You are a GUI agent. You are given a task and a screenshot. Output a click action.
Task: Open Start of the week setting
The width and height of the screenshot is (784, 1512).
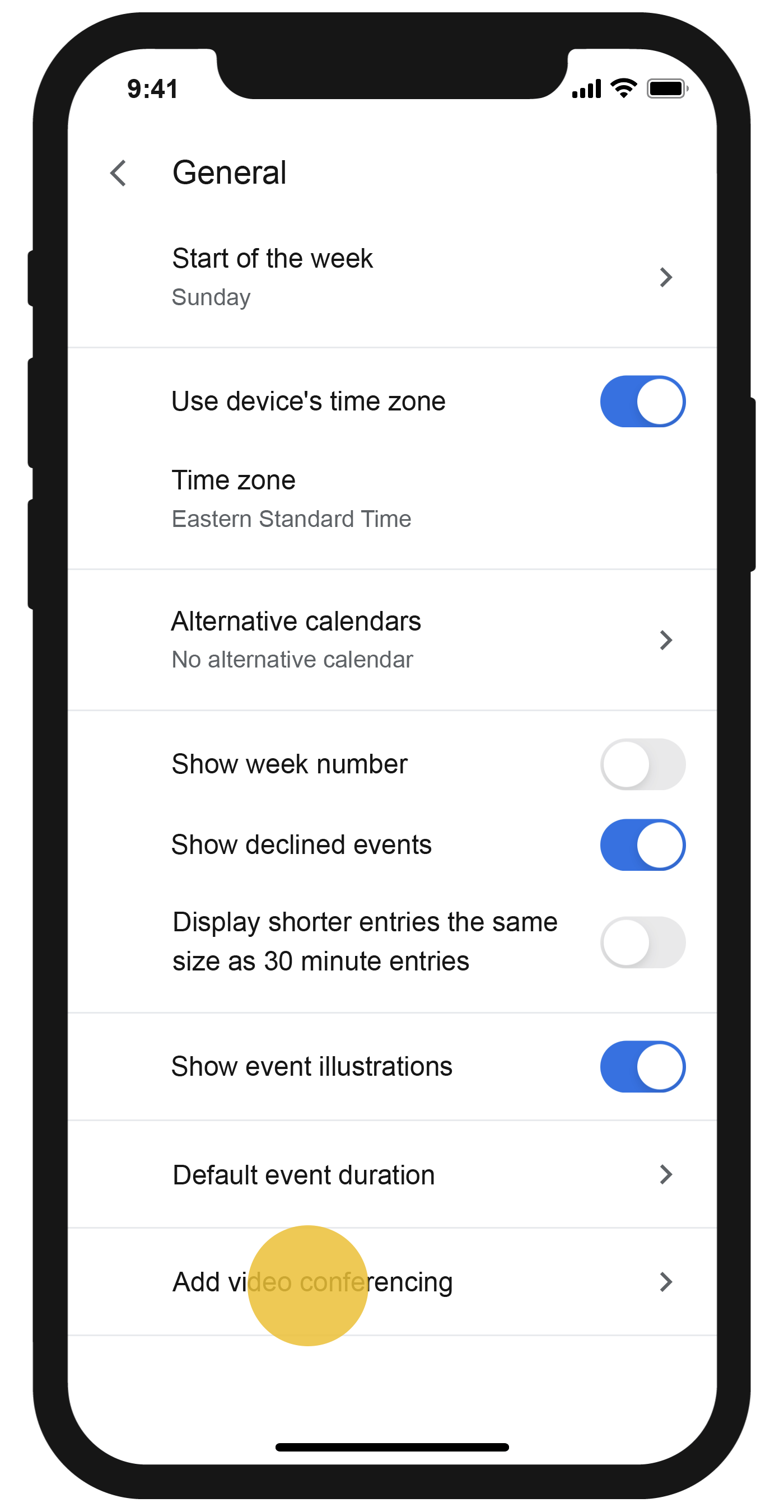392,277
